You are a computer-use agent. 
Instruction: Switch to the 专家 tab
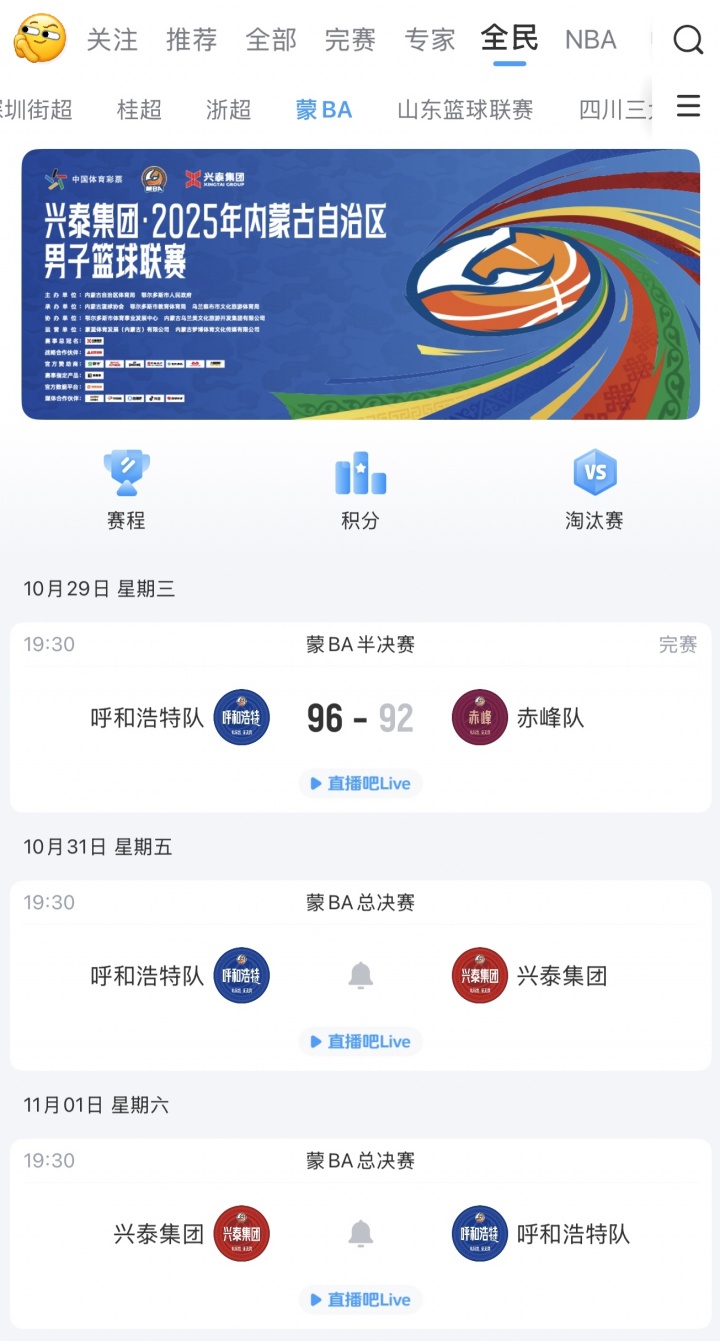(430, 40)
